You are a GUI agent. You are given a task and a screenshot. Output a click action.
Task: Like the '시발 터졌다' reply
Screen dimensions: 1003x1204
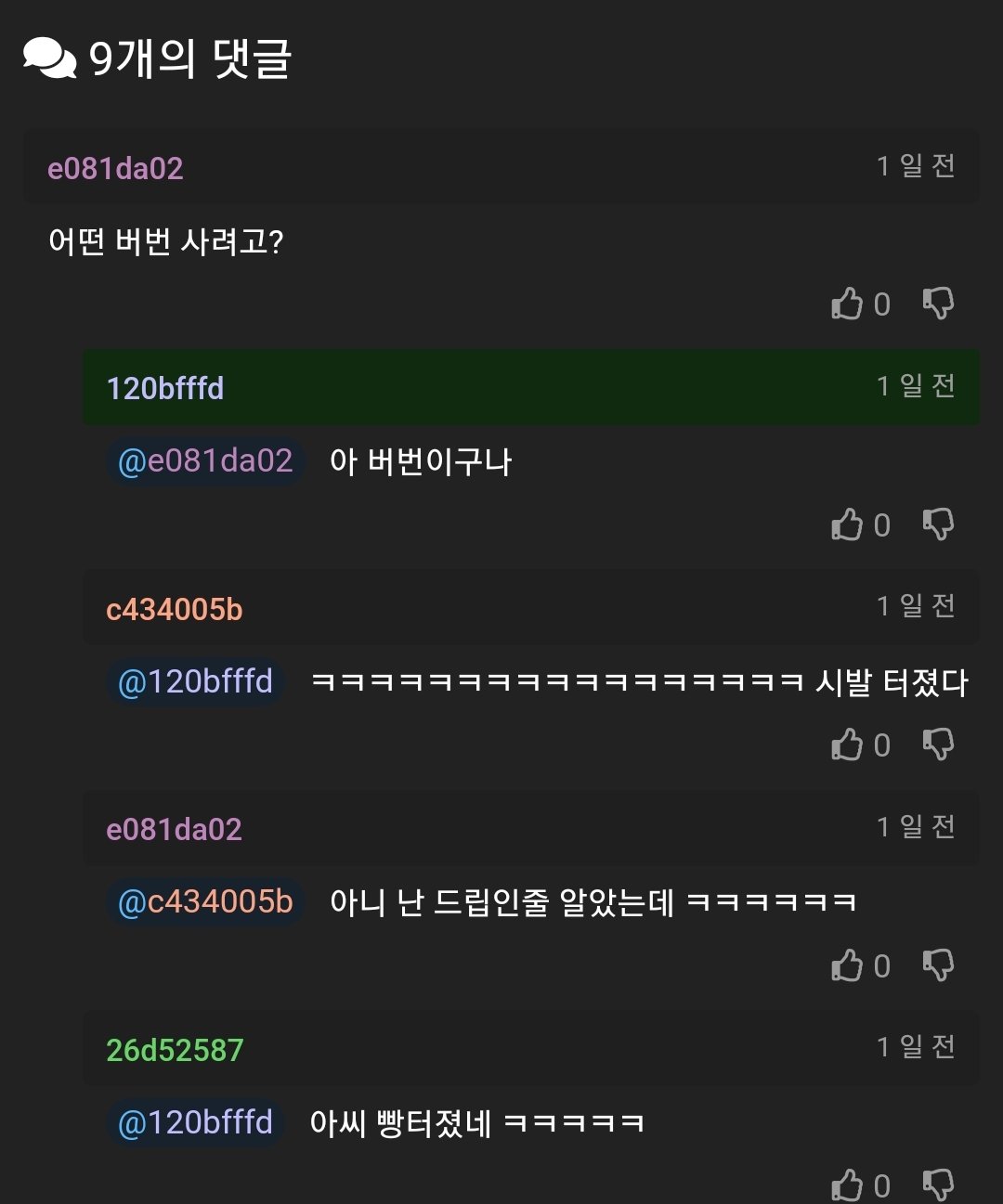point(847,744)
